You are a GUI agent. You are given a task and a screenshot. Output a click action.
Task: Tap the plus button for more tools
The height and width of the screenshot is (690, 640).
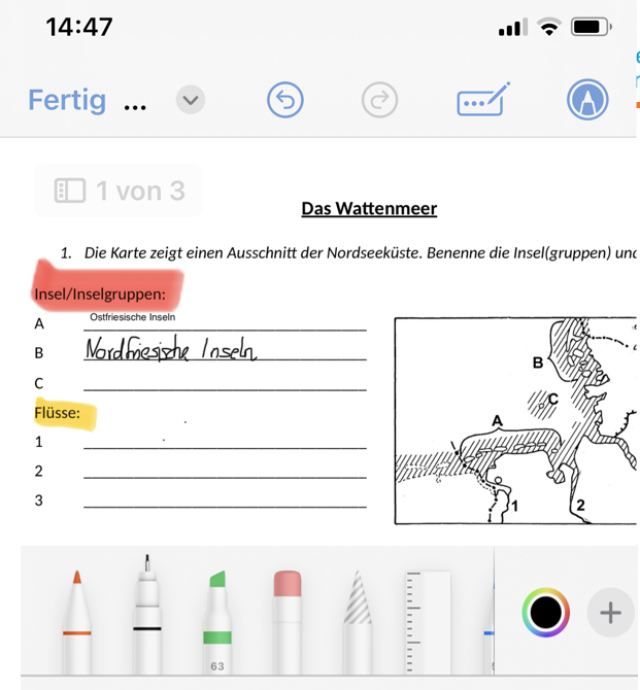[x=610, y=612]
